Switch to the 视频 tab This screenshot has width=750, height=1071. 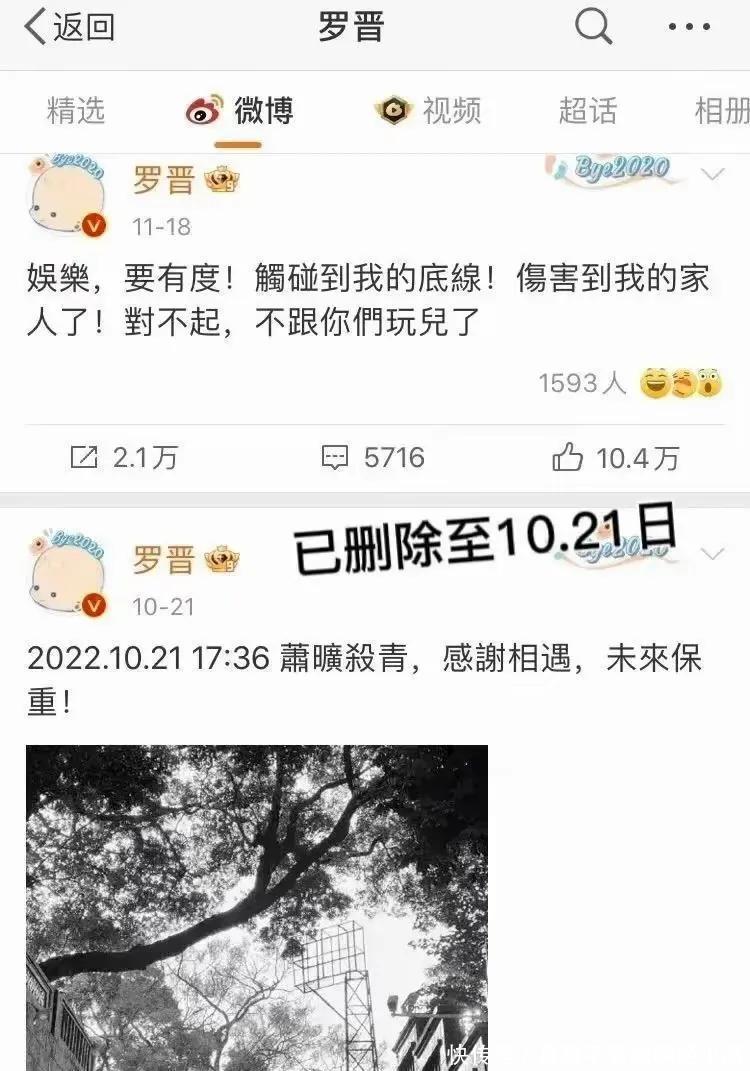429,111
